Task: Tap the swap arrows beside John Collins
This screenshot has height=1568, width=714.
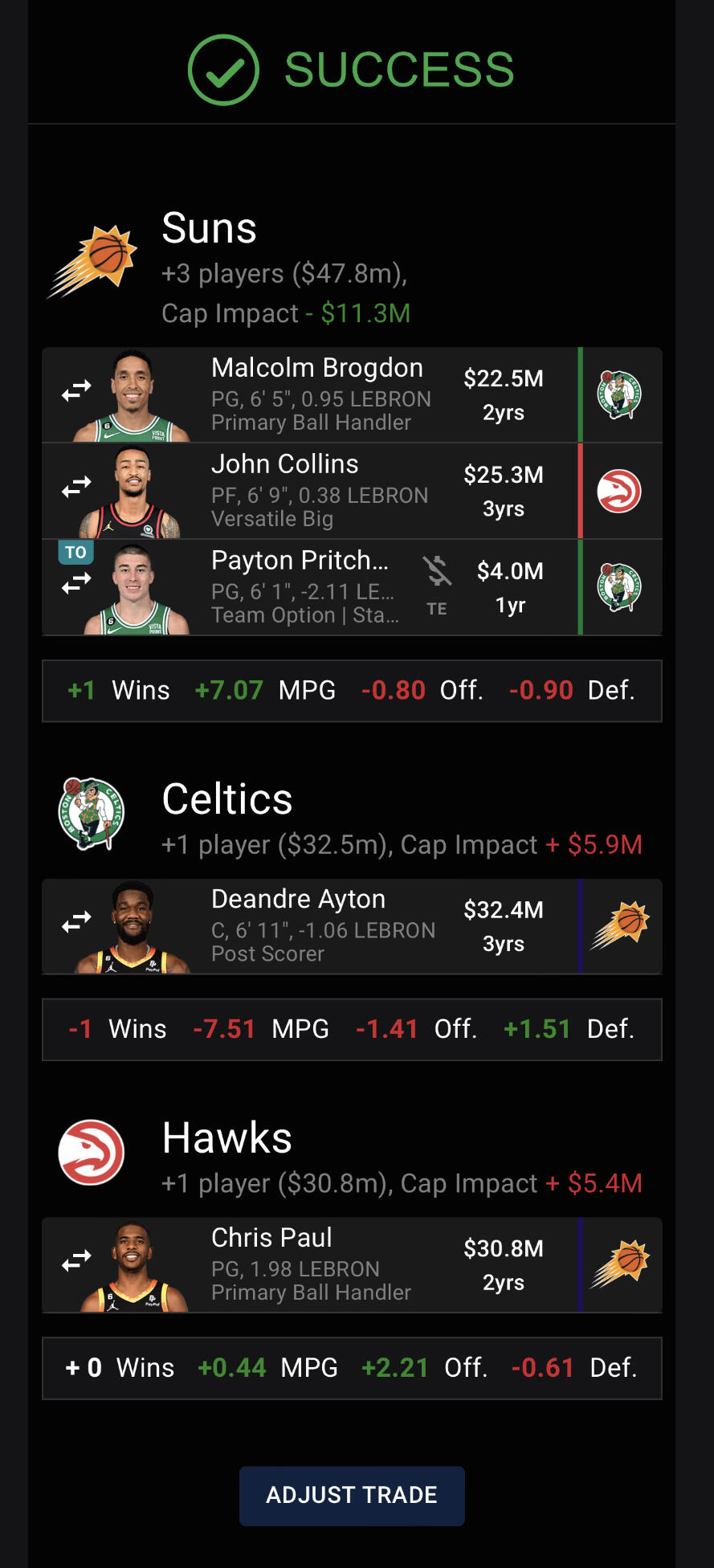Action: [x=77, y=488]
